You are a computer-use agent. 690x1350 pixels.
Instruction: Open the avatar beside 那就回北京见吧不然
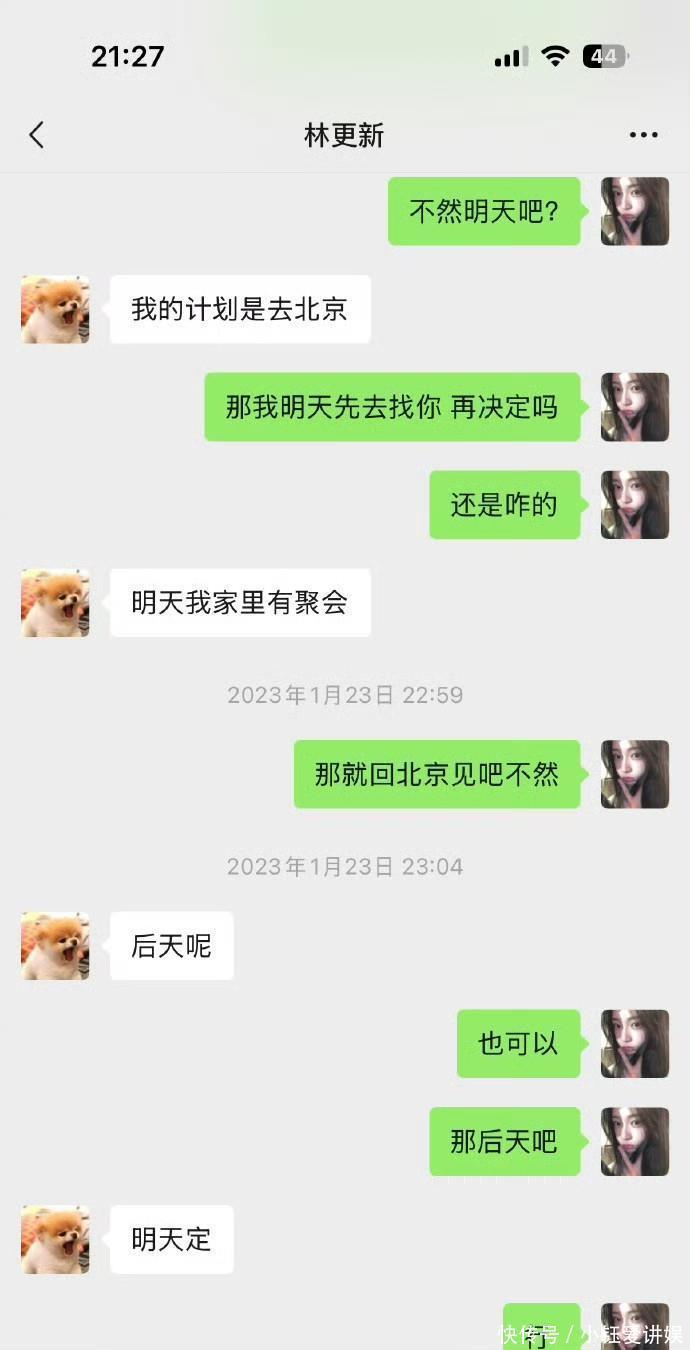coord(634,774)
